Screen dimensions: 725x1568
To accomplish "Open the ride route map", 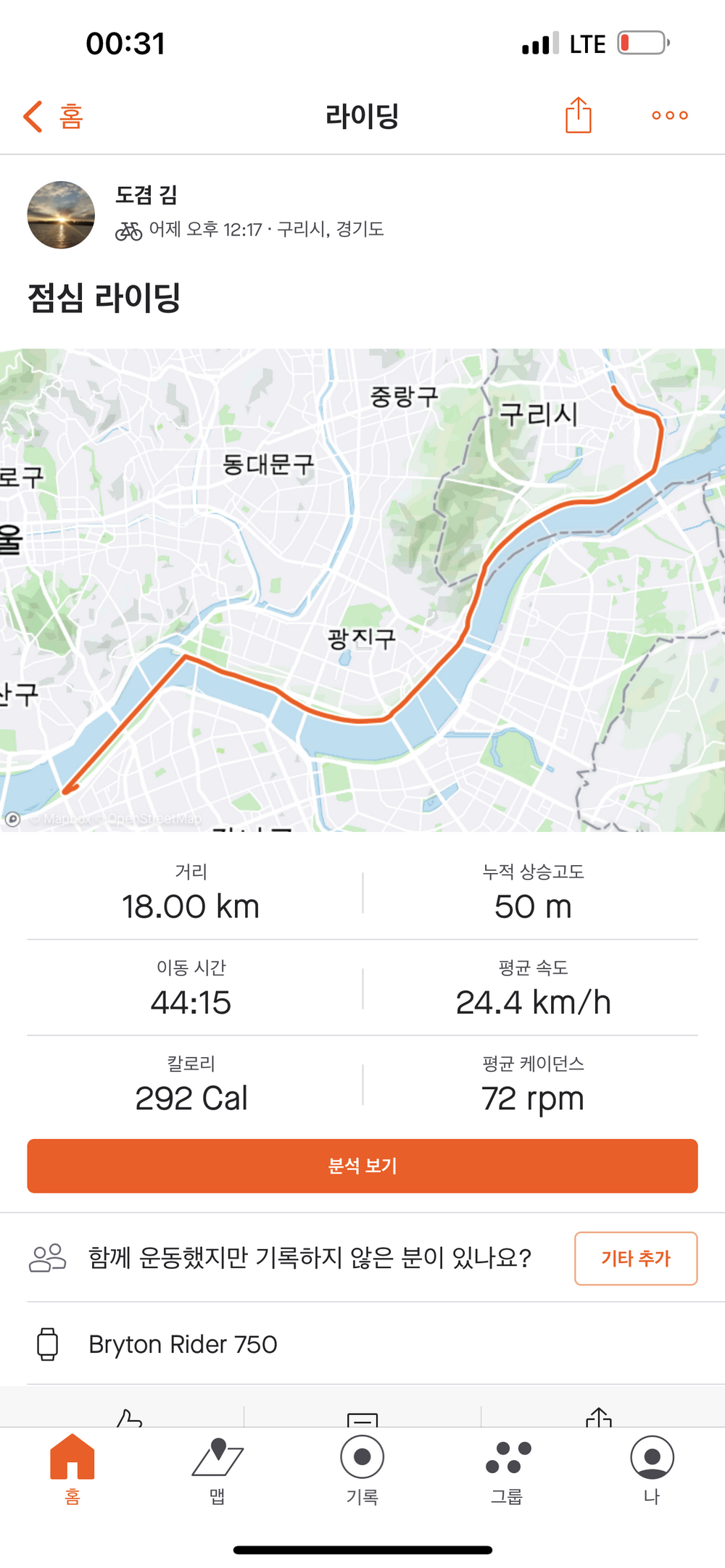I will (362, 589).
